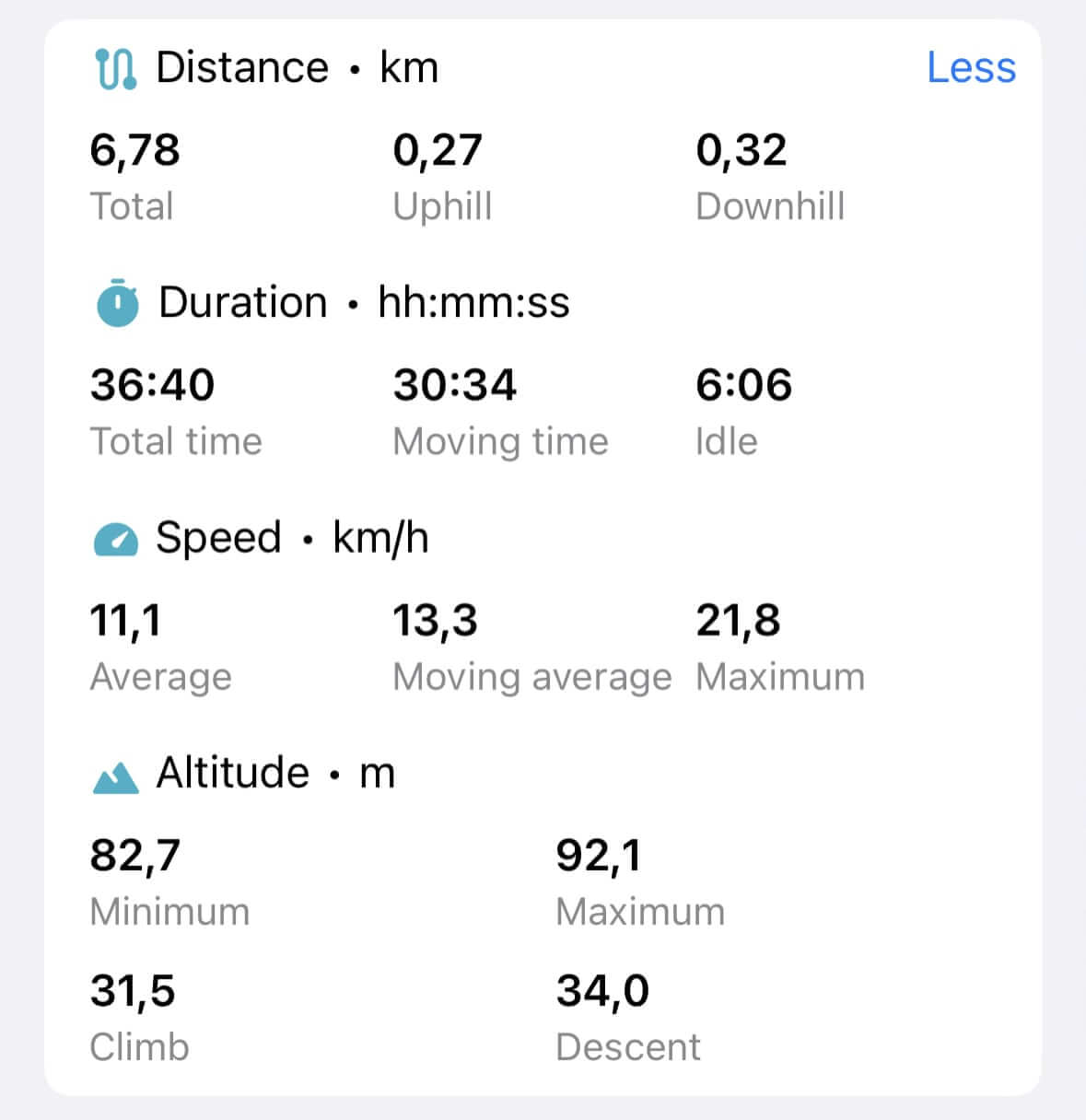The width and height of the screenshot is (1086, 1120).
Task: Tap the km/h unit label beside Speed
Action: (380, 537)
